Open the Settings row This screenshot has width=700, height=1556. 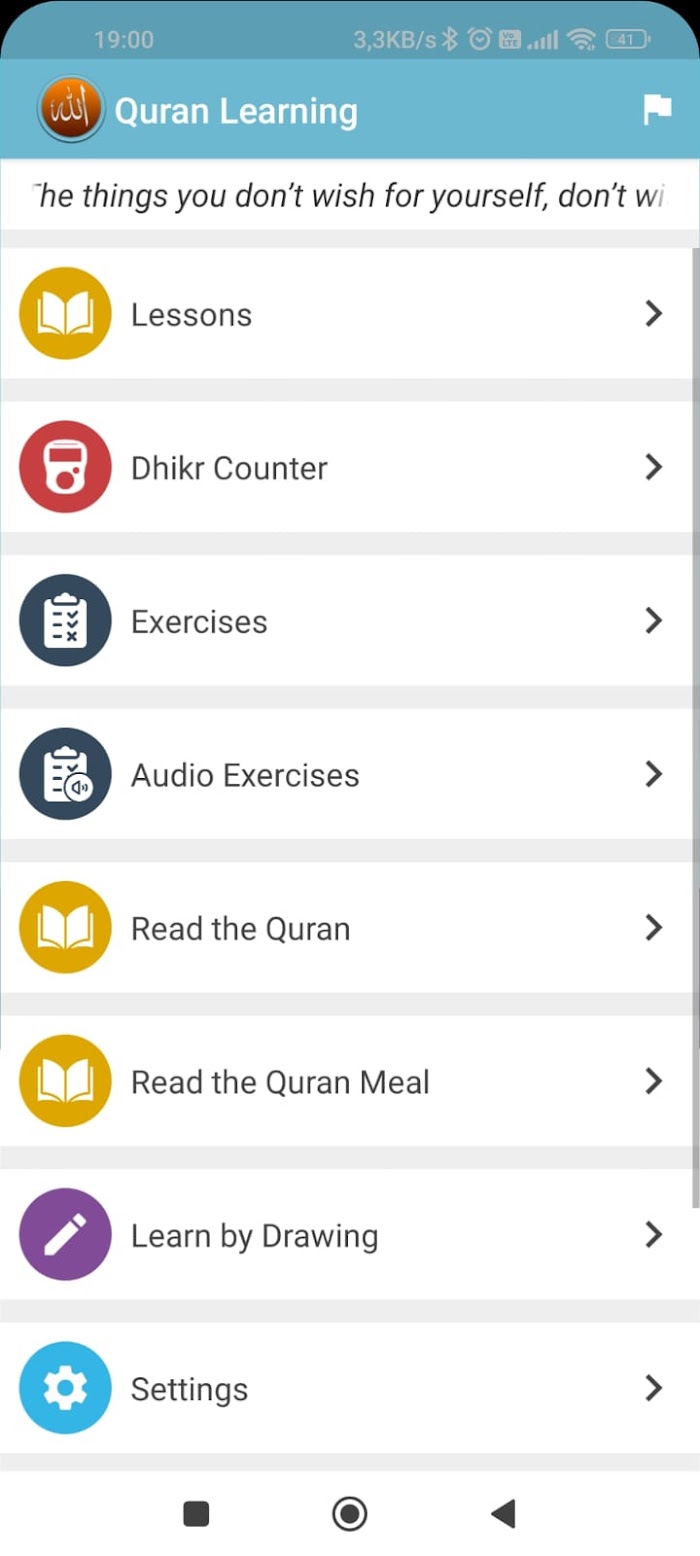[346, 1389]
